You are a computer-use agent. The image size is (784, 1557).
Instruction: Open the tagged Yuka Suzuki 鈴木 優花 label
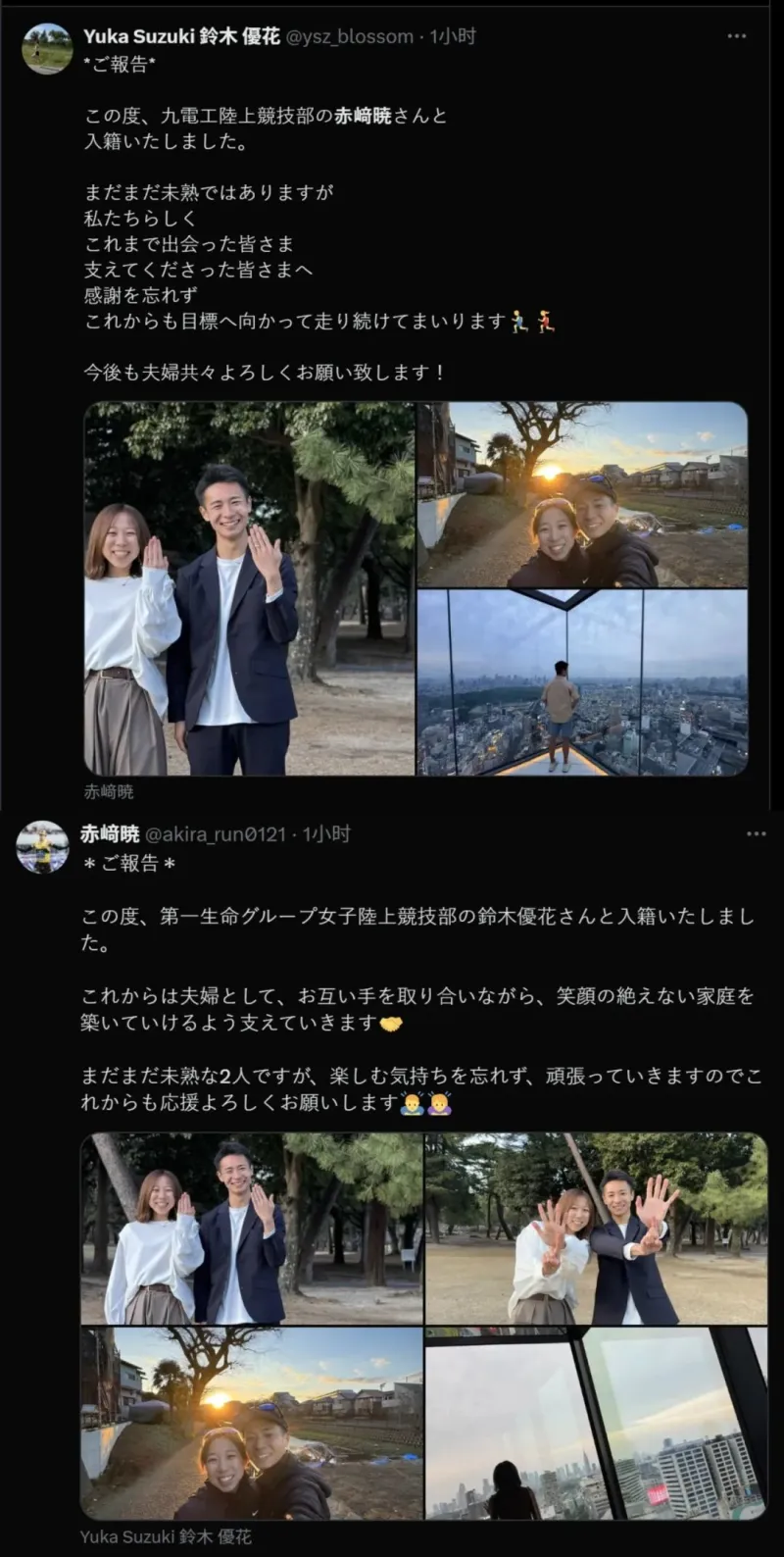166,1536
